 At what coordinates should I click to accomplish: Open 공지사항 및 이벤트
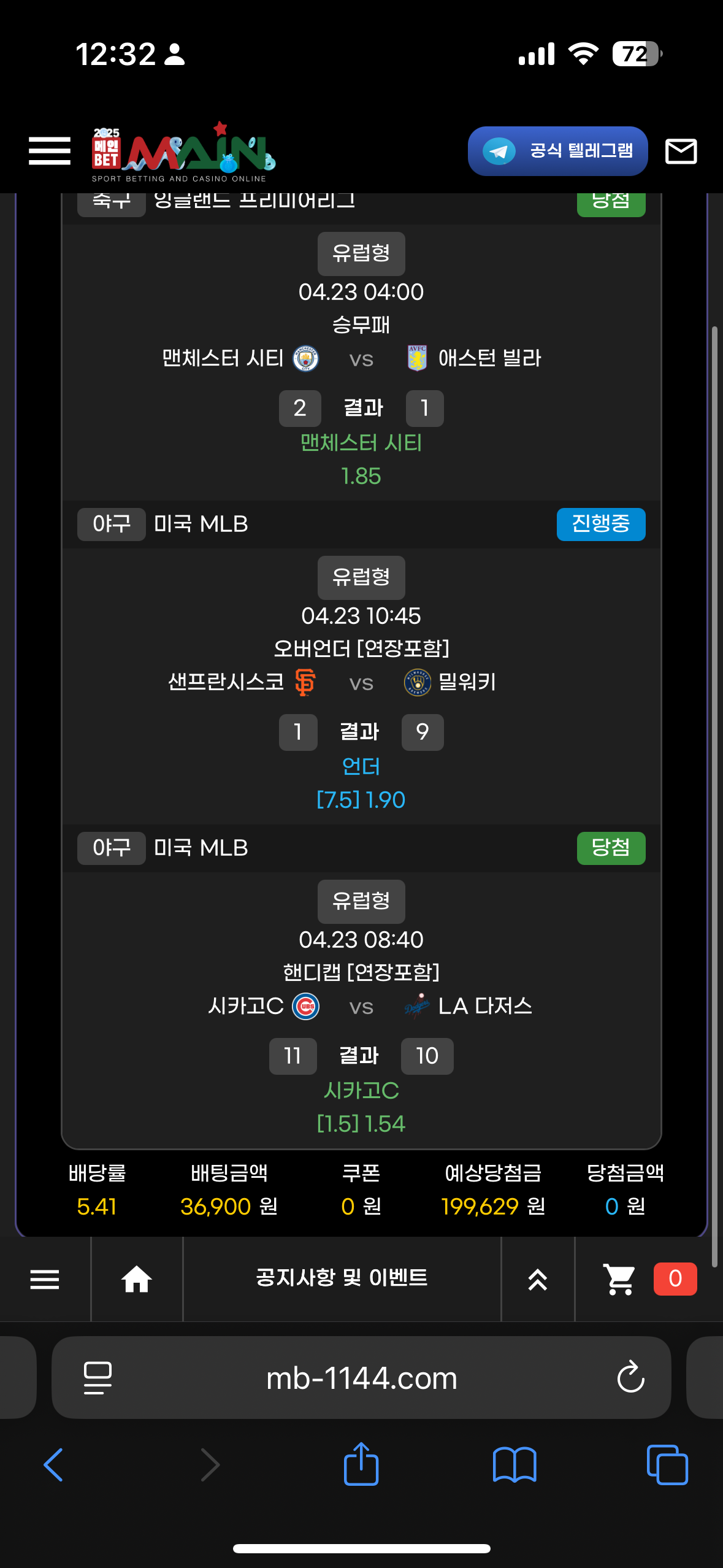[342, 1278]
